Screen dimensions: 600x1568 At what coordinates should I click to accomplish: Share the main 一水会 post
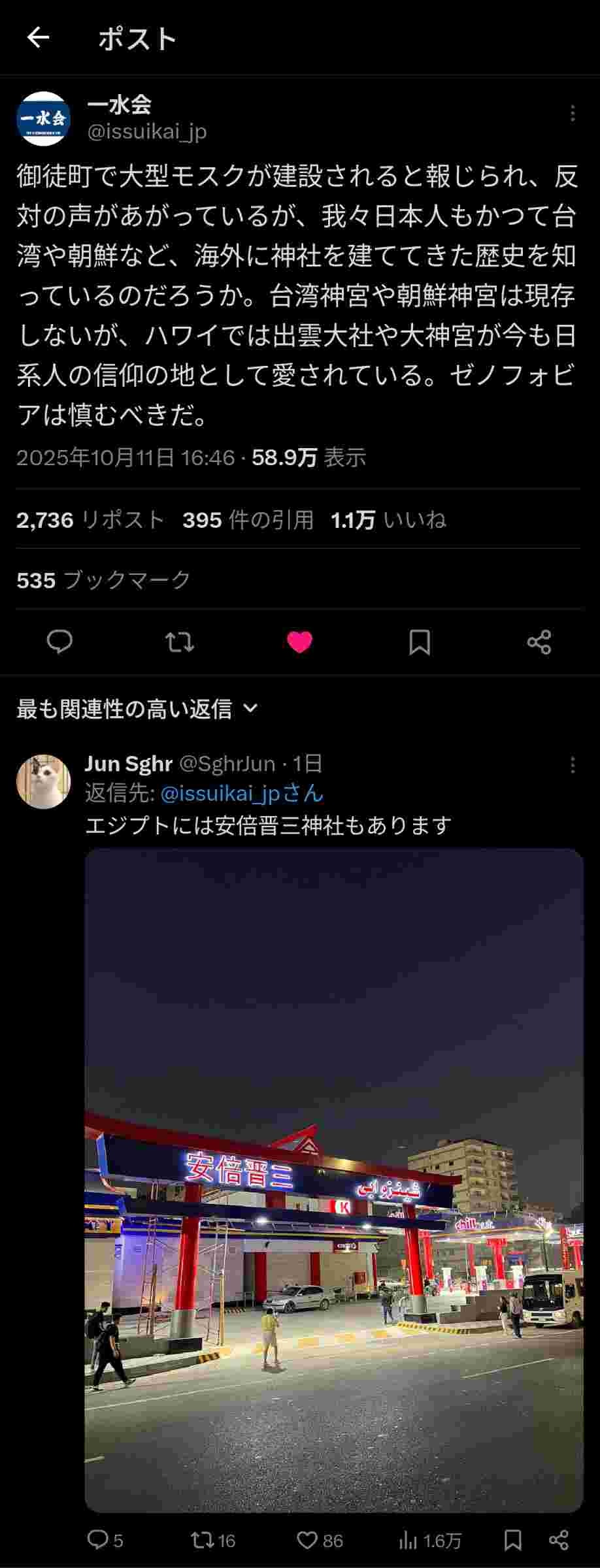(539, 642)
